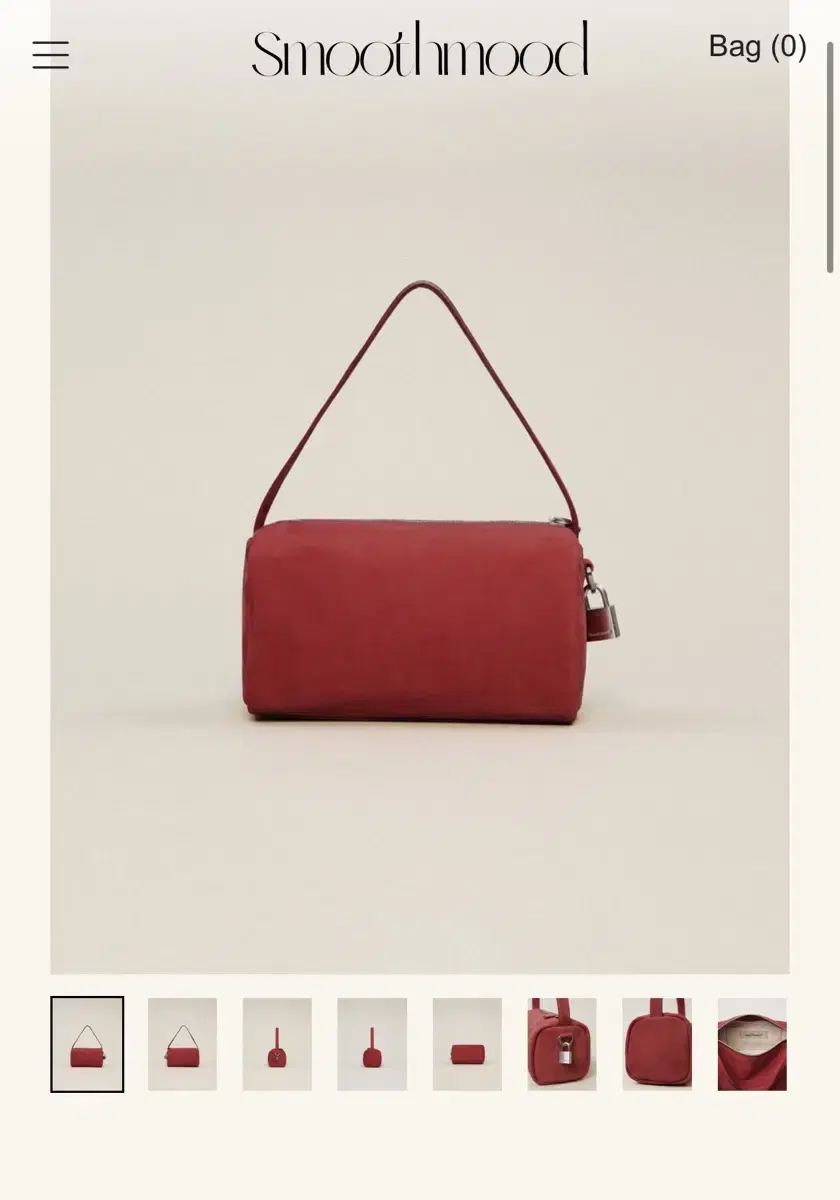Select the first thumbnail with the bag and strap
840x1200 pixels.
pyautogui.click(x=89, y=1044)
